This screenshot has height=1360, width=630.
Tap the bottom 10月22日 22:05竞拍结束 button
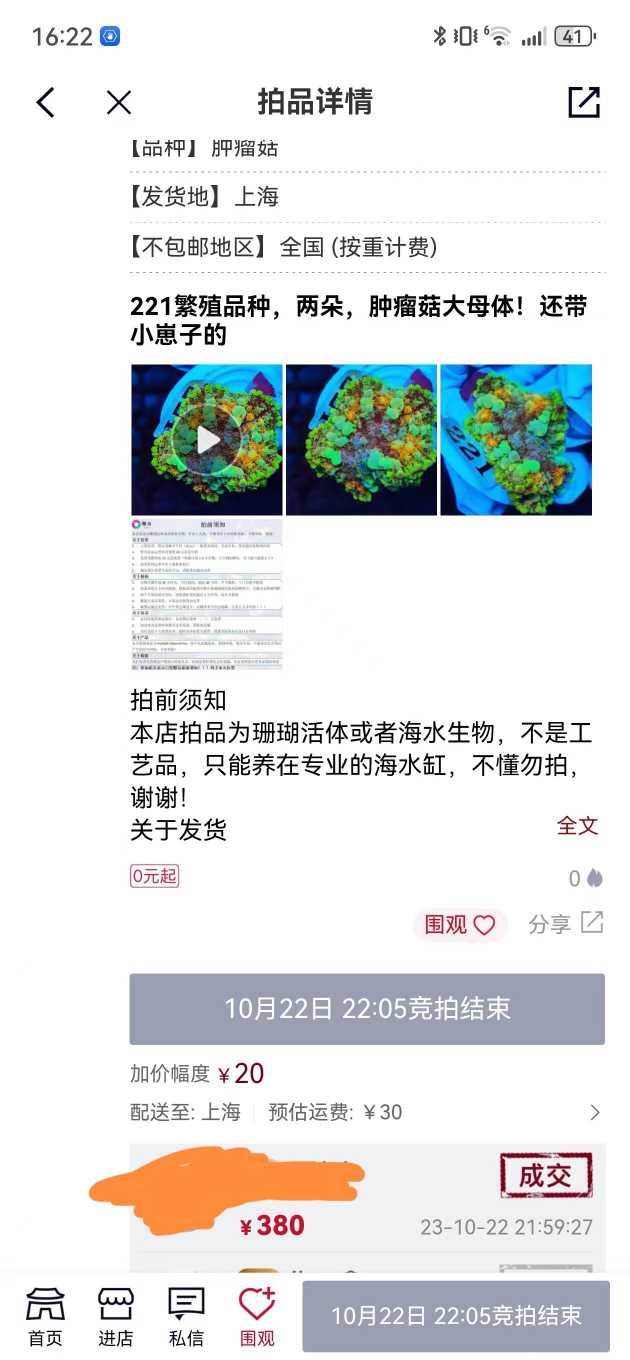[456, 1316]
